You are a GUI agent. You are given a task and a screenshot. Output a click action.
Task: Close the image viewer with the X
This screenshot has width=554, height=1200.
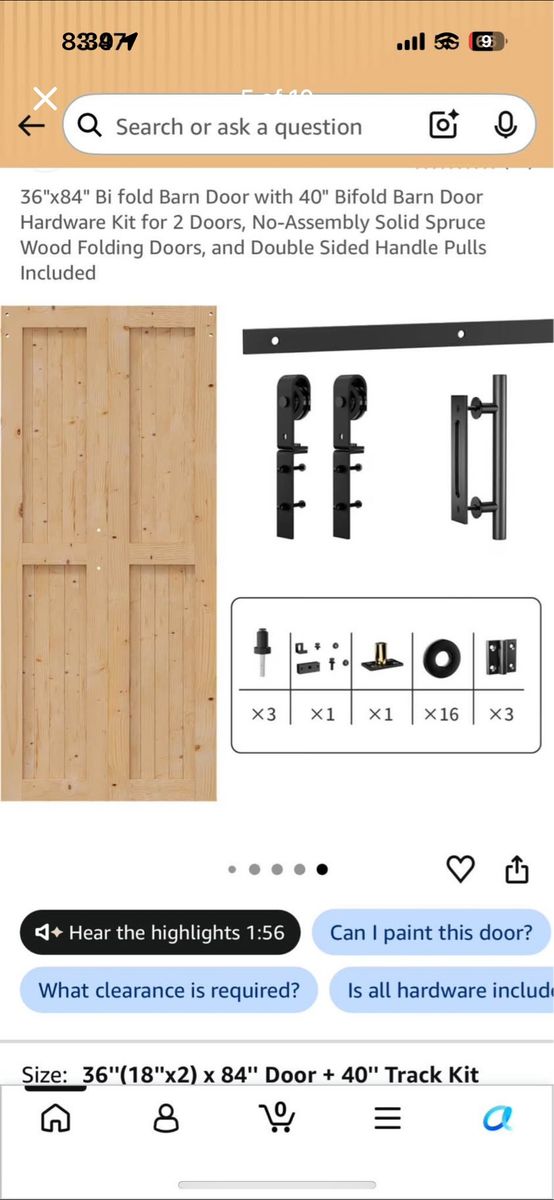tap(45, 98)
